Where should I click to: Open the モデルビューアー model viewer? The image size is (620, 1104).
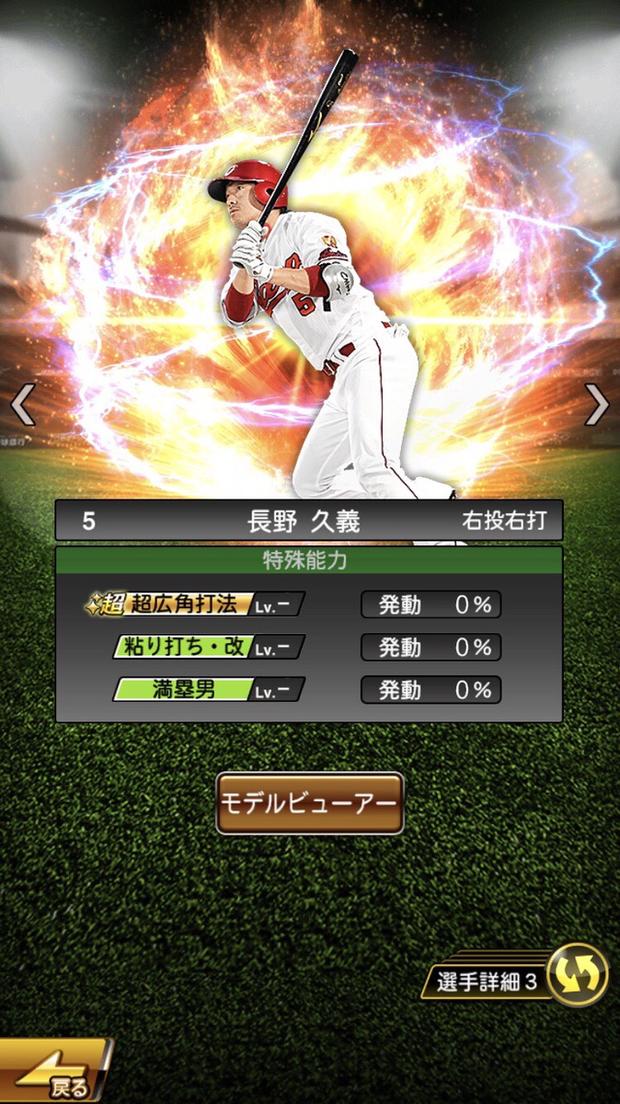[309, 803]
